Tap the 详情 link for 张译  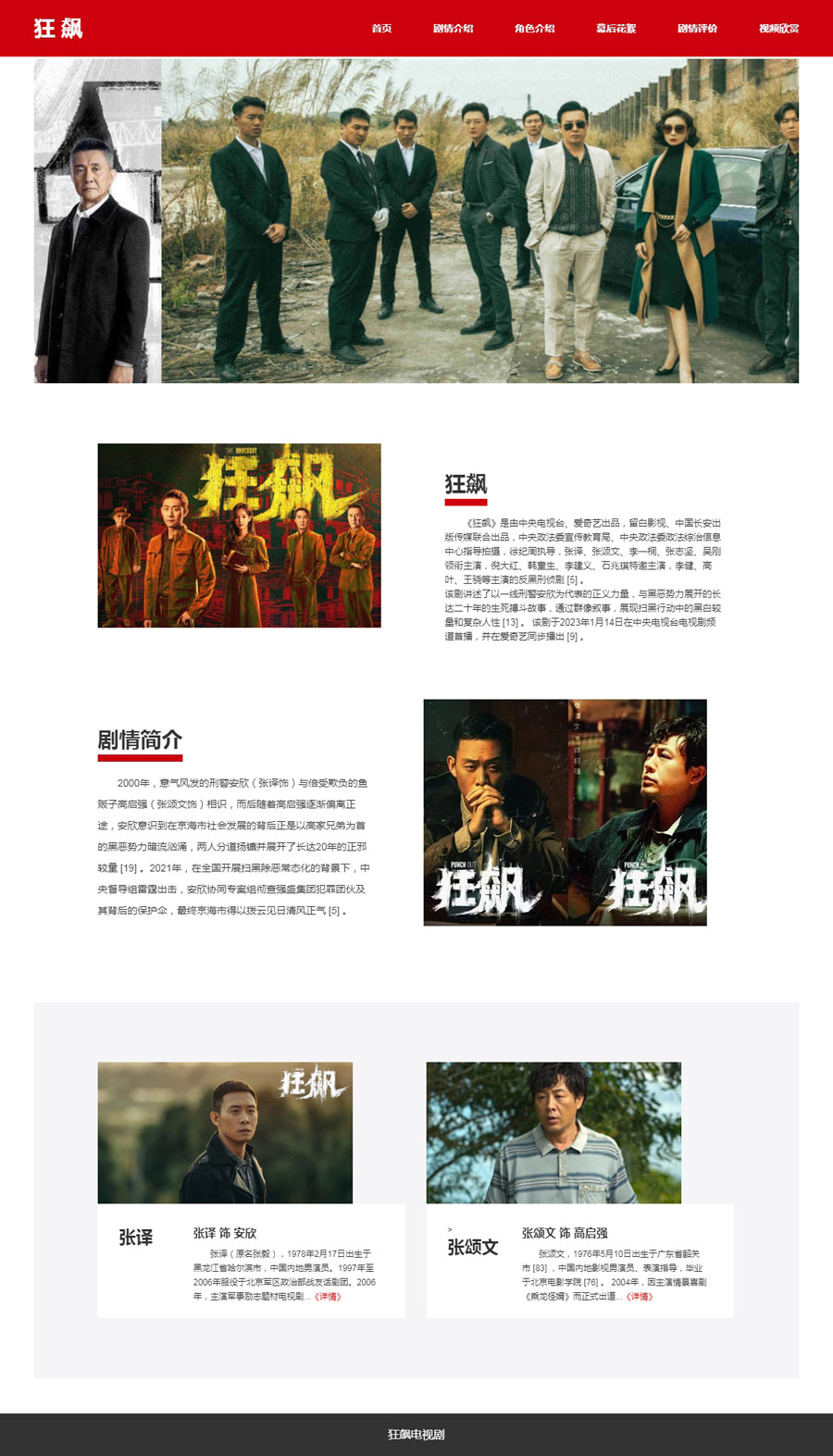coord(328,1297)
